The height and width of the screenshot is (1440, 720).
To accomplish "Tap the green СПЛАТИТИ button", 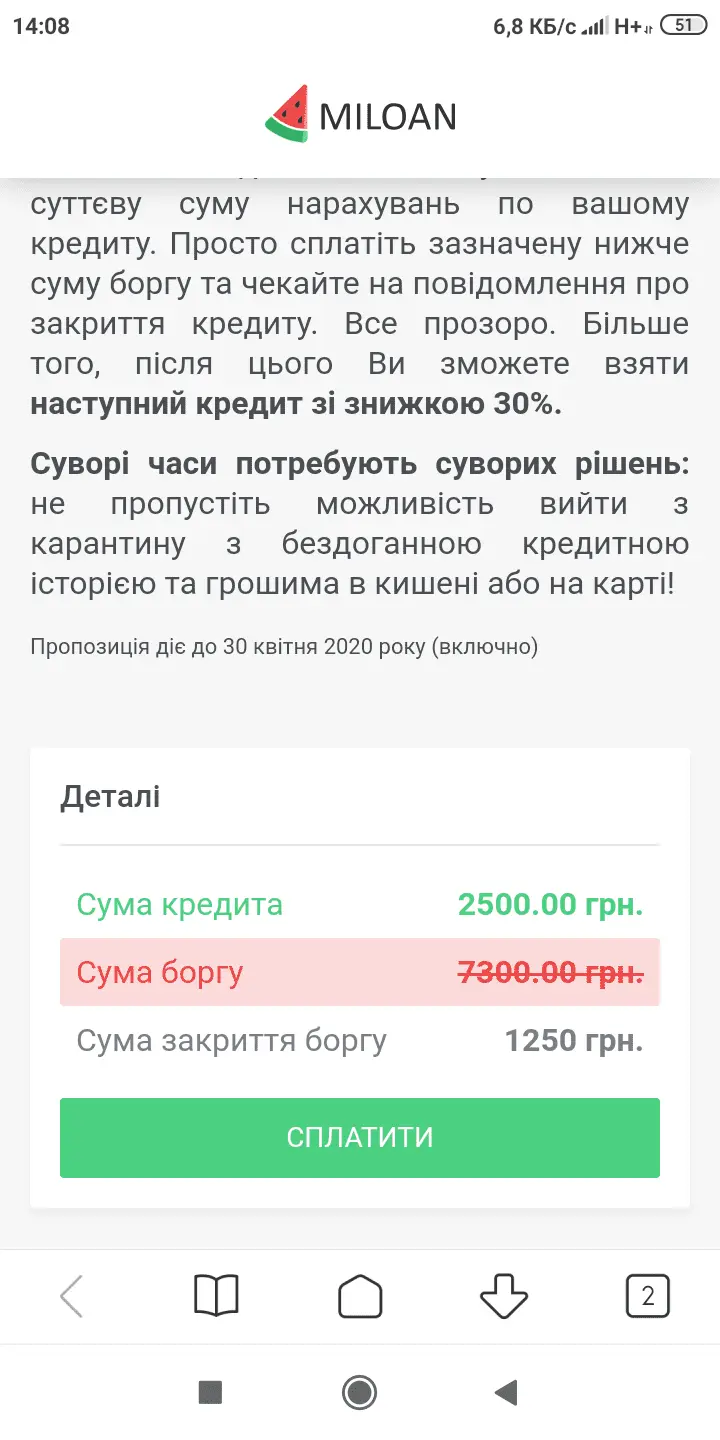I will click(360, 1137).
